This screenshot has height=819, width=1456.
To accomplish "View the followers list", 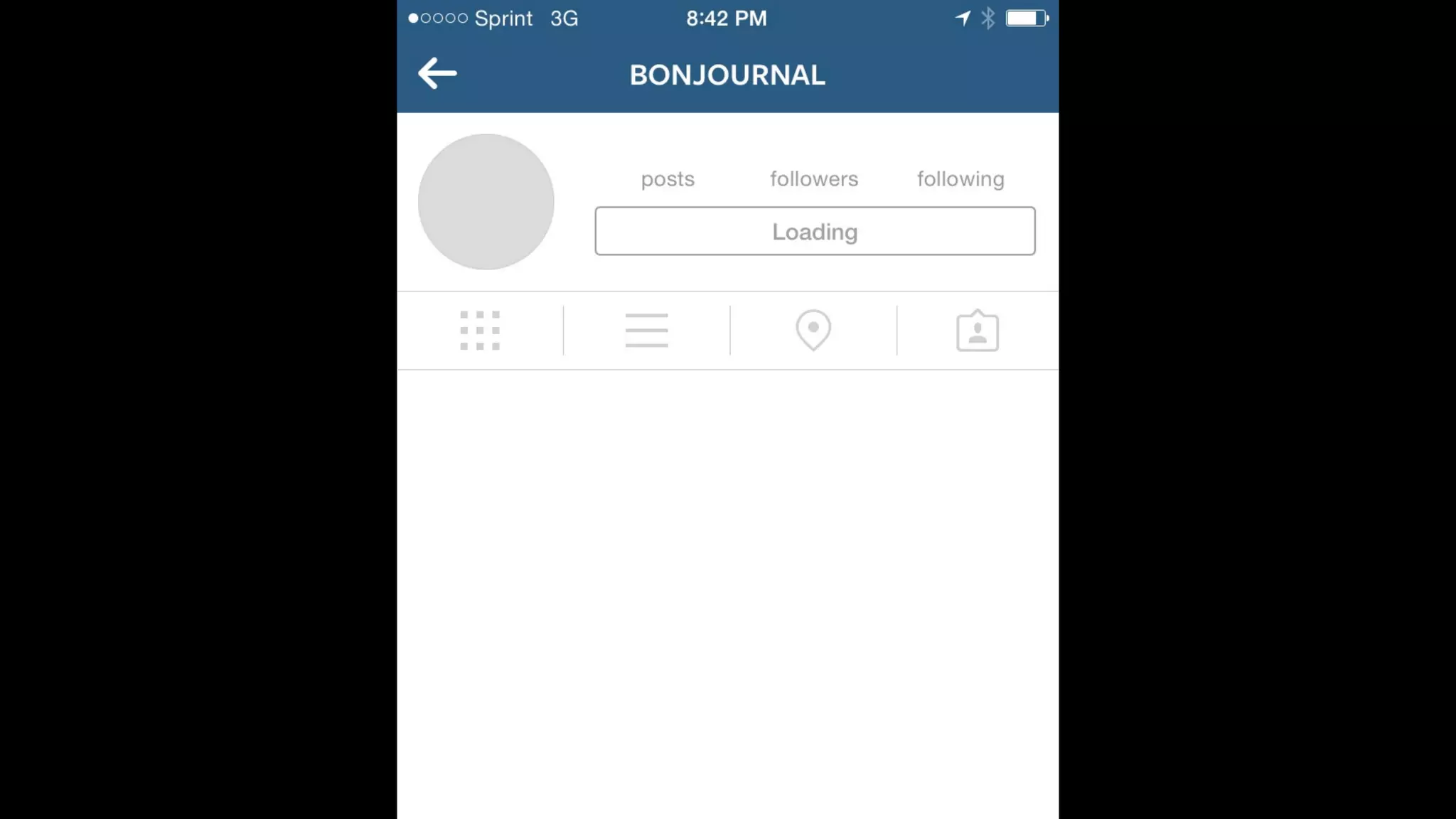I will pos(814,179).
